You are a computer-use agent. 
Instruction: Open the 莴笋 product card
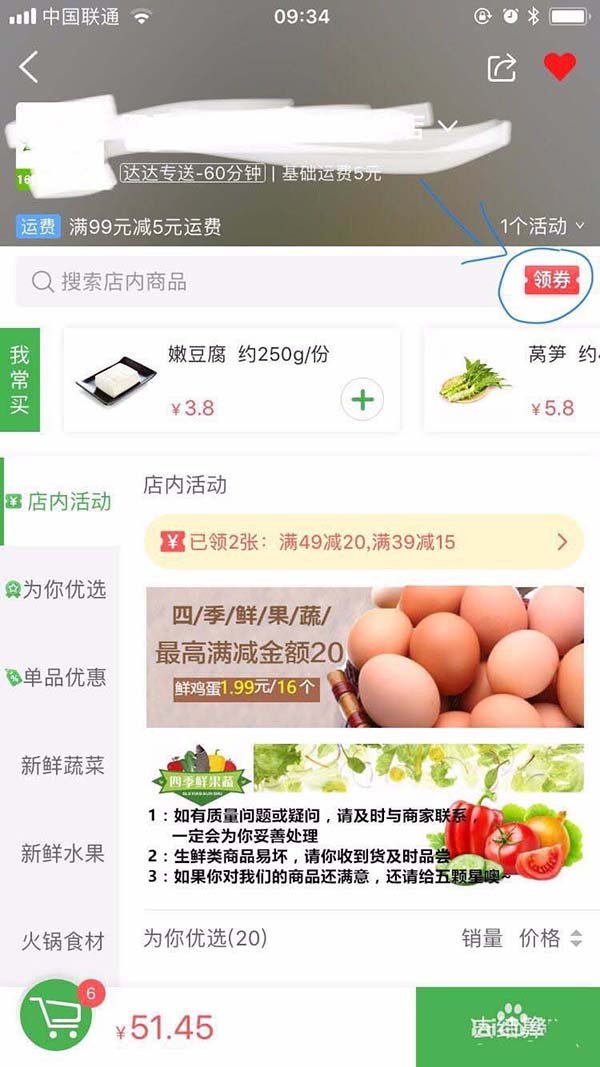(x=510, y=380)
